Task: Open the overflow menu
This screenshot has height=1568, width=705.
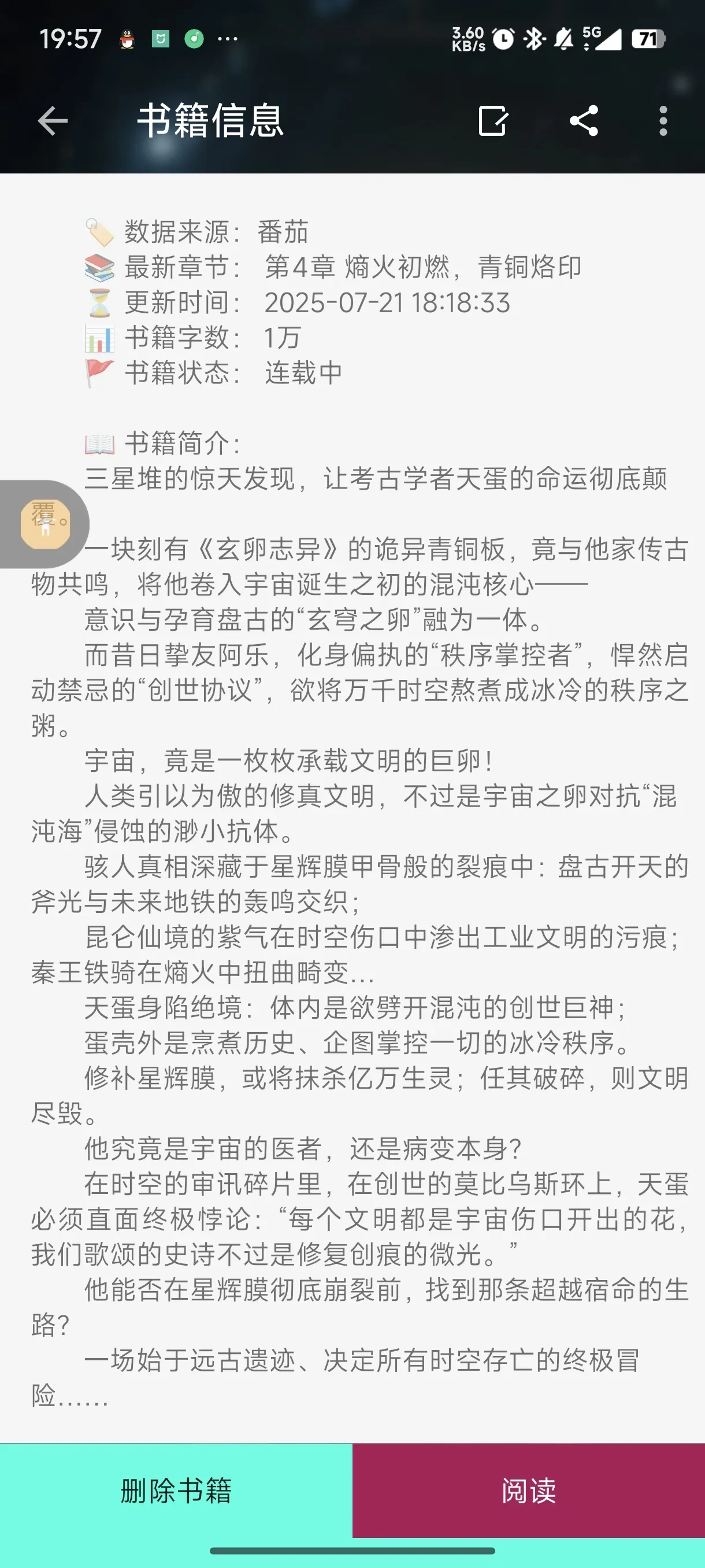Action: coord(663,120)
